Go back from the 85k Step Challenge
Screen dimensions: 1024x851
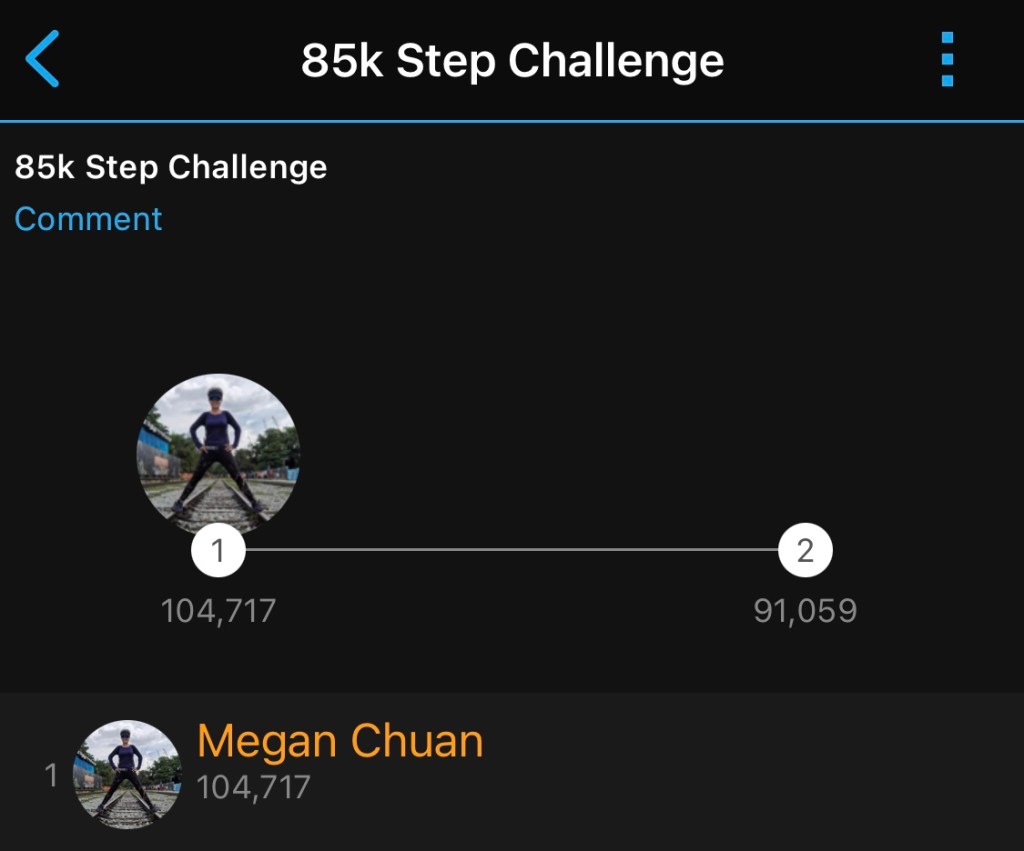coord(43,59)
